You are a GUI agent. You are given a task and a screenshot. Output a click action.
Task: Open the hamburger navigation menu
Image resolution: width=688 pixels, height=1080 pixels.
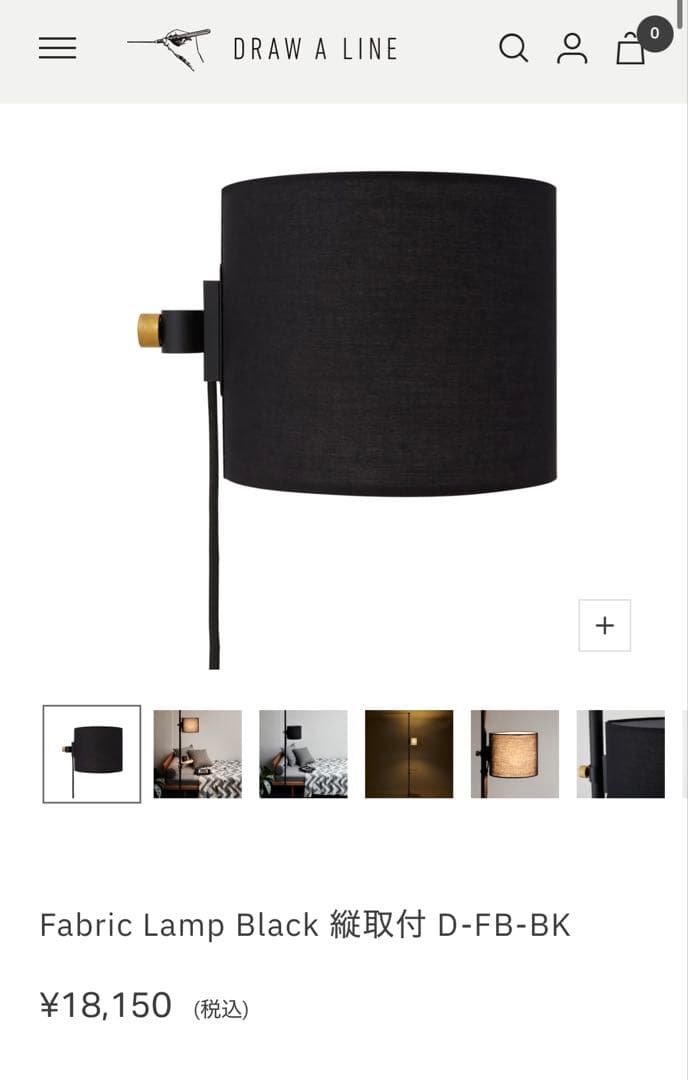(57, 48)
